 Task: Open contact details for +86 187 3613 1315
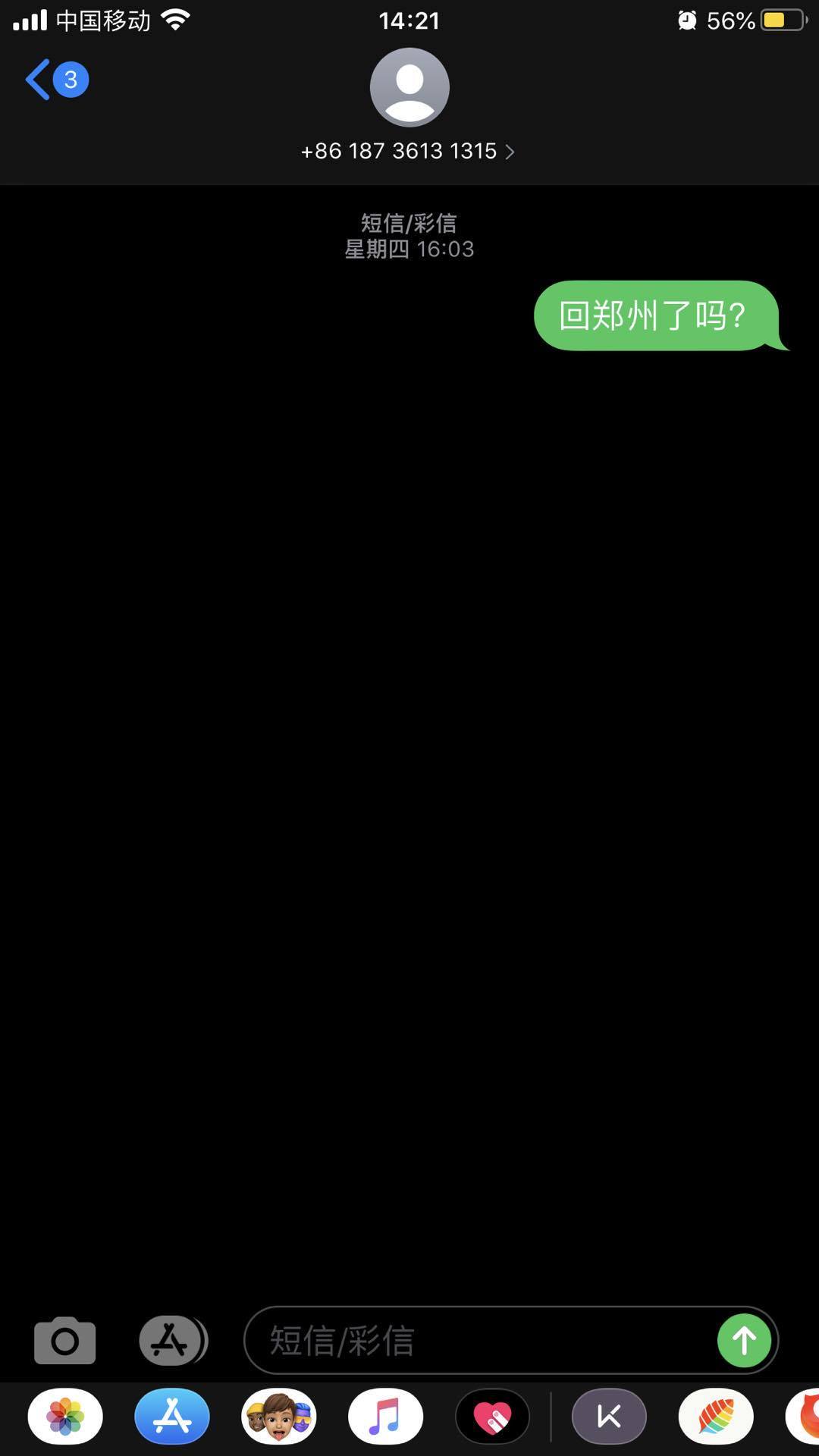pyautogui.click(x=409, y=151)
